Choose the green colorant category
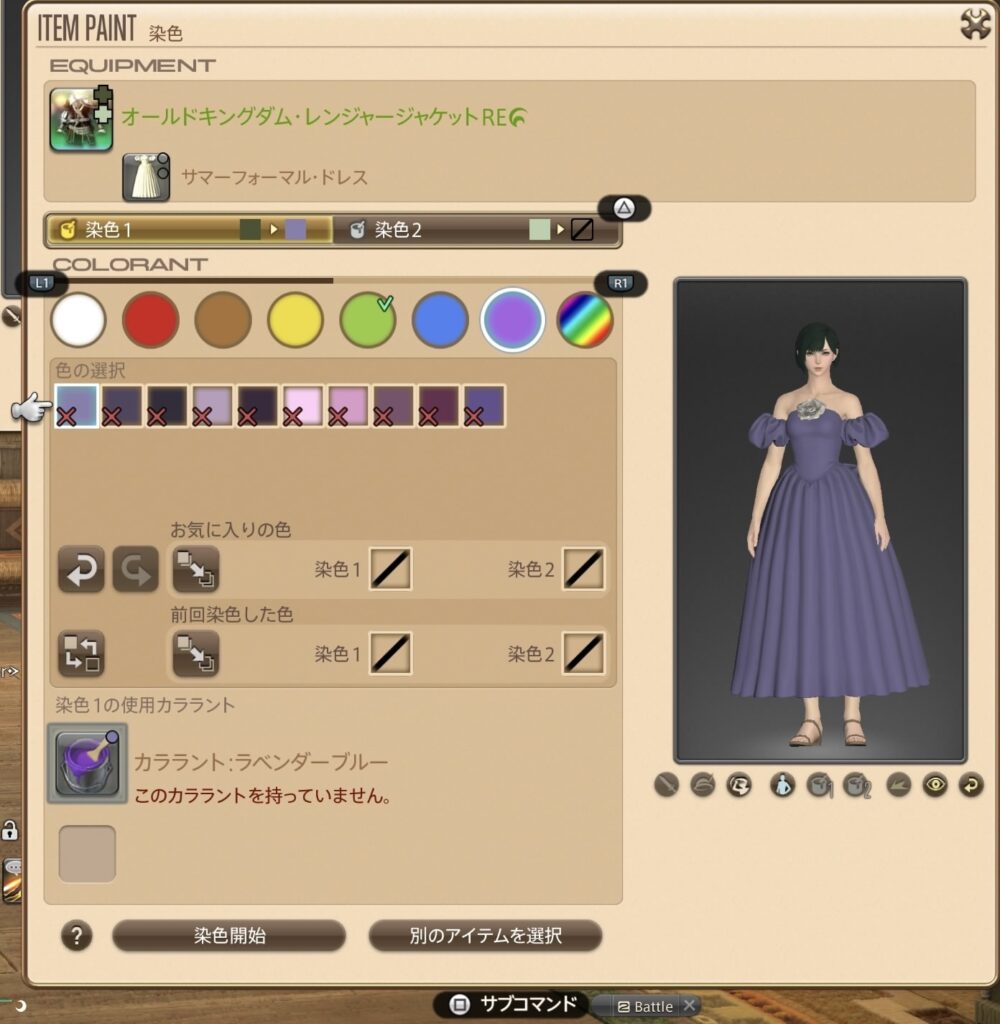 368,320
